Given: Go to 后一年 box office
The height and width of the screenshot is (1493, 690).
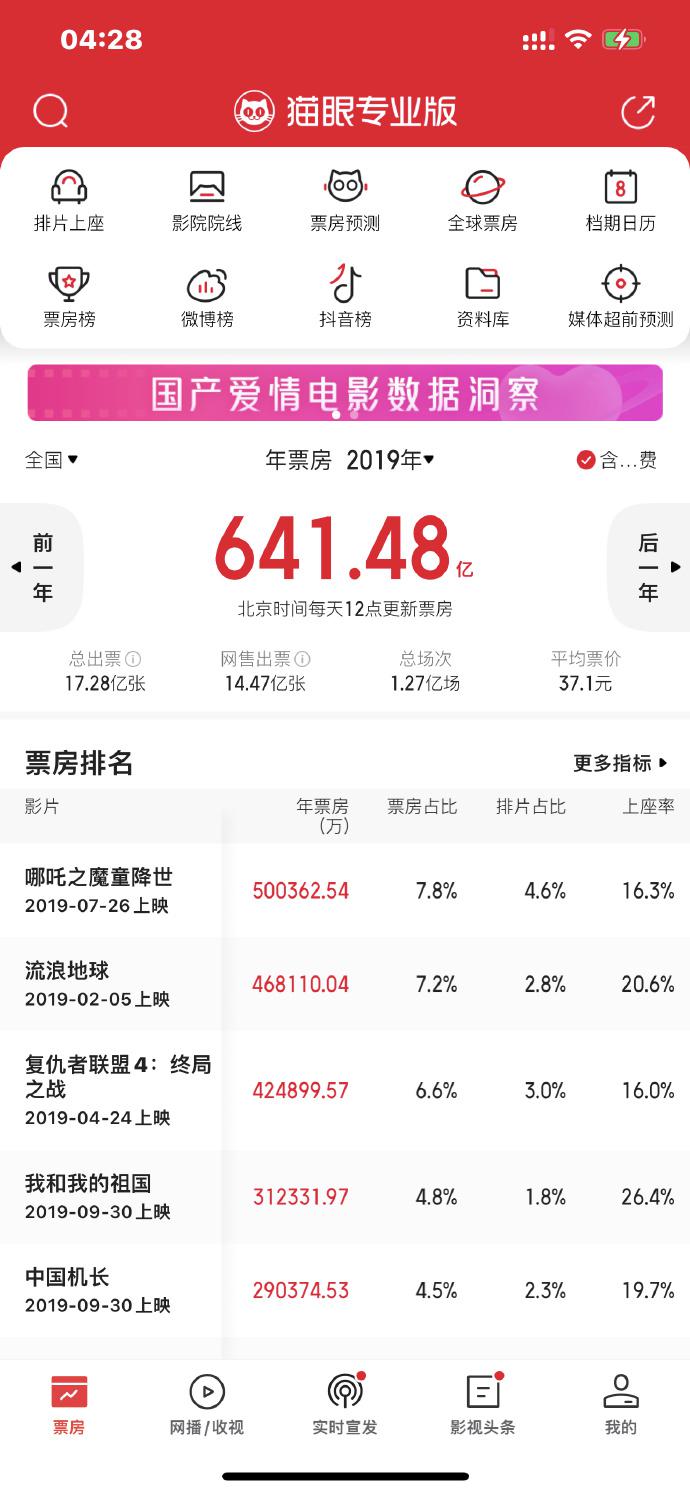Looking at the screenshot, I should 650,567.
